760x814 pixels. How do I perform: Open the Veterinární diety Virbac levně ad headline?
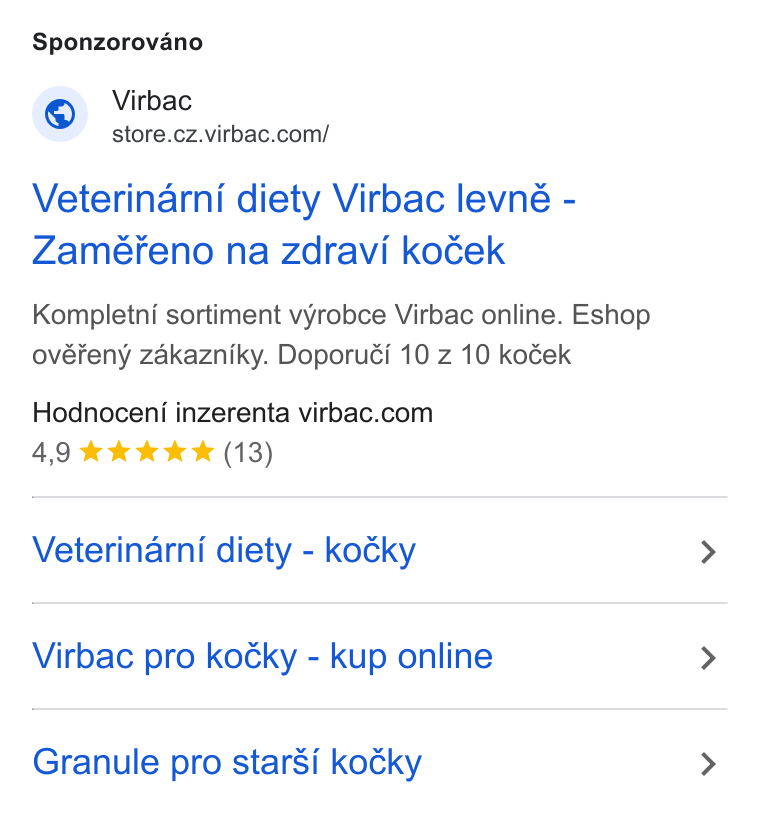coord(304,224)
